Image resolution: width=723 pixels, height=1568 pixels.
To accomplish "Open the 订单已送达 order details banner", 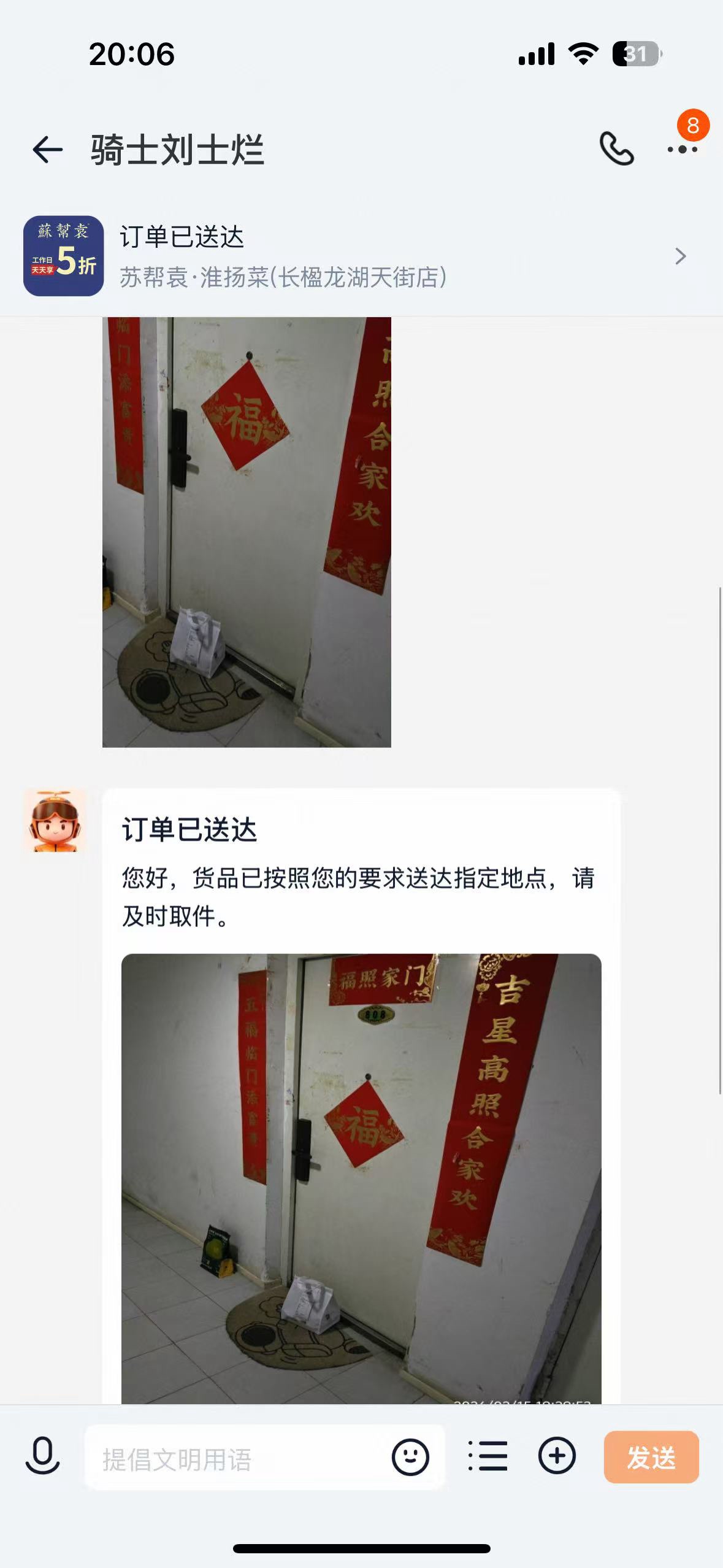I will (x=361, y=256).
